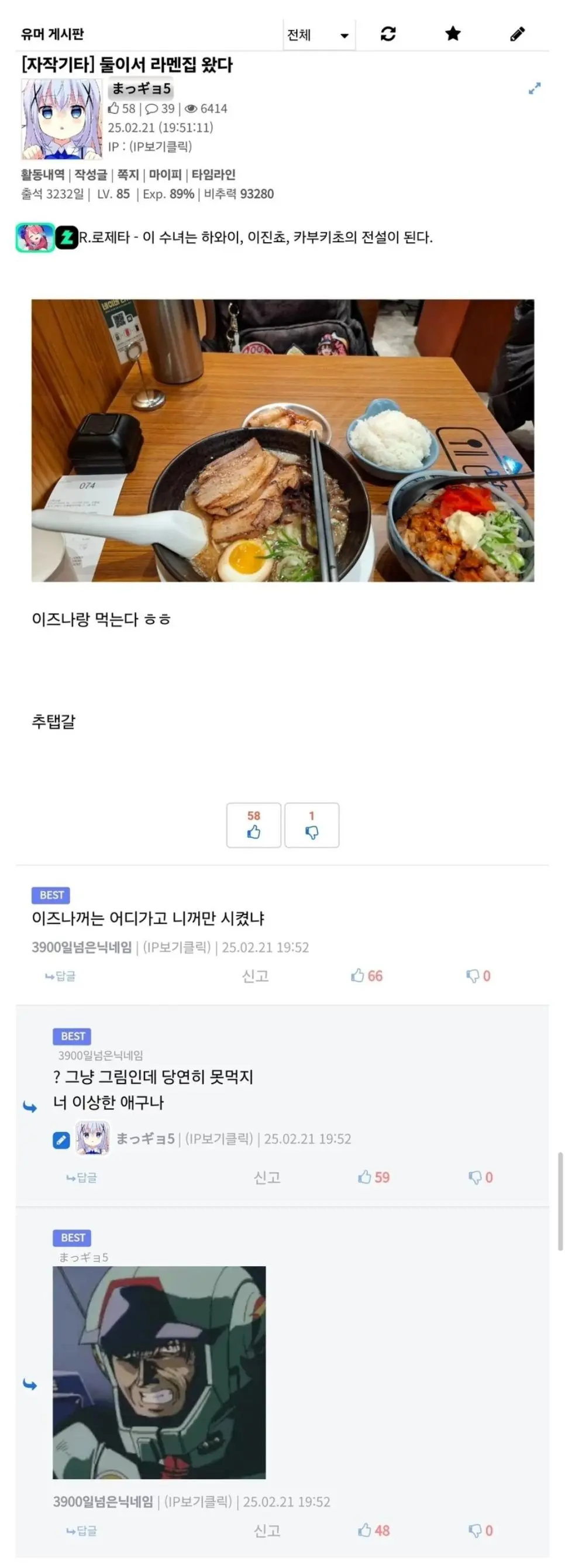Image resolution: width=565 pixels, height=1568 pixels.
Task: Open the author's 타임라인
Action: tap(213, 176)
